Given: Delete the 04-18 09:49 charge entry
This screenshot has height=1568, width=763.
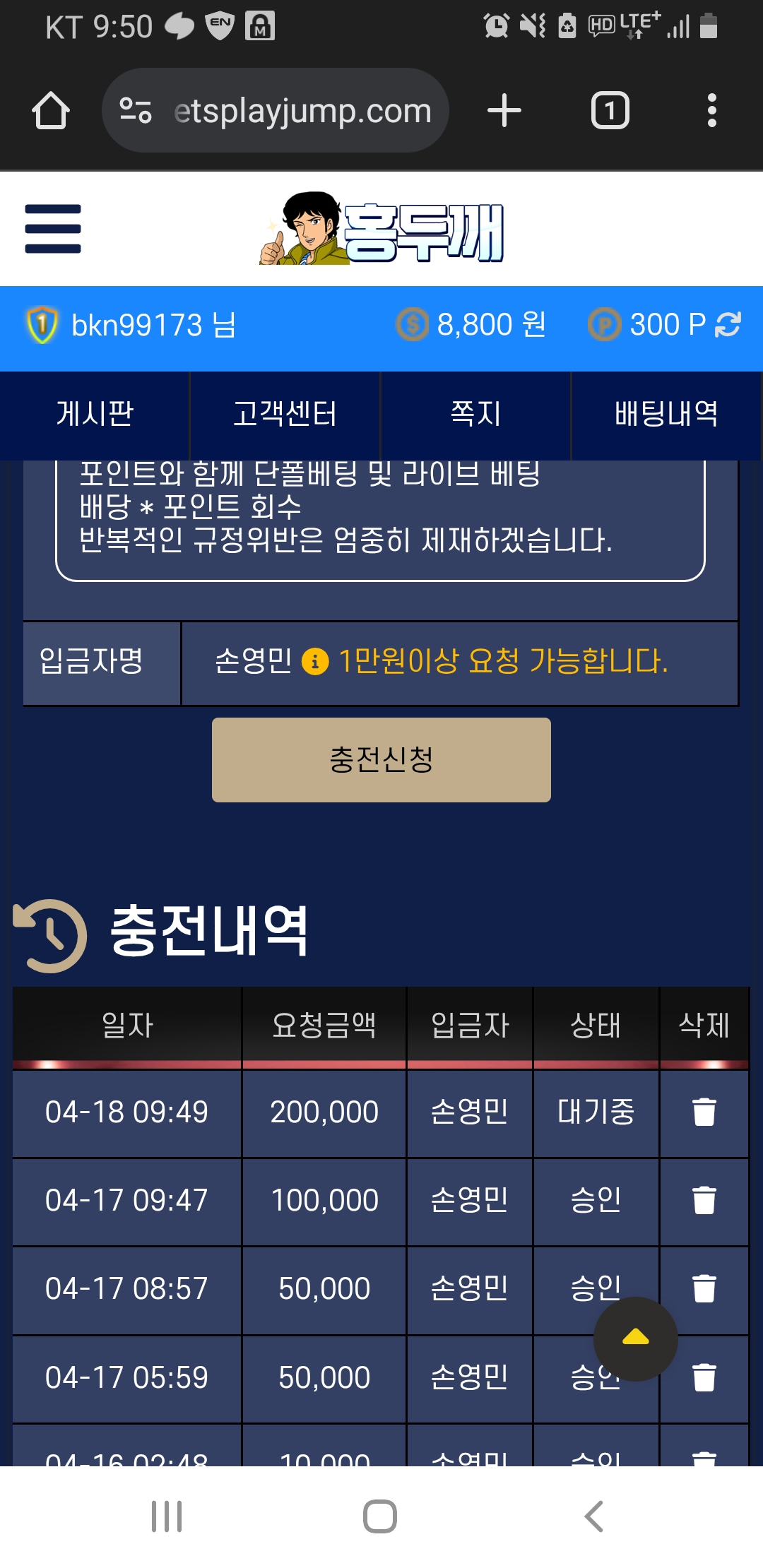Looking at the screenshot, I should click(x=704, y=1112).
